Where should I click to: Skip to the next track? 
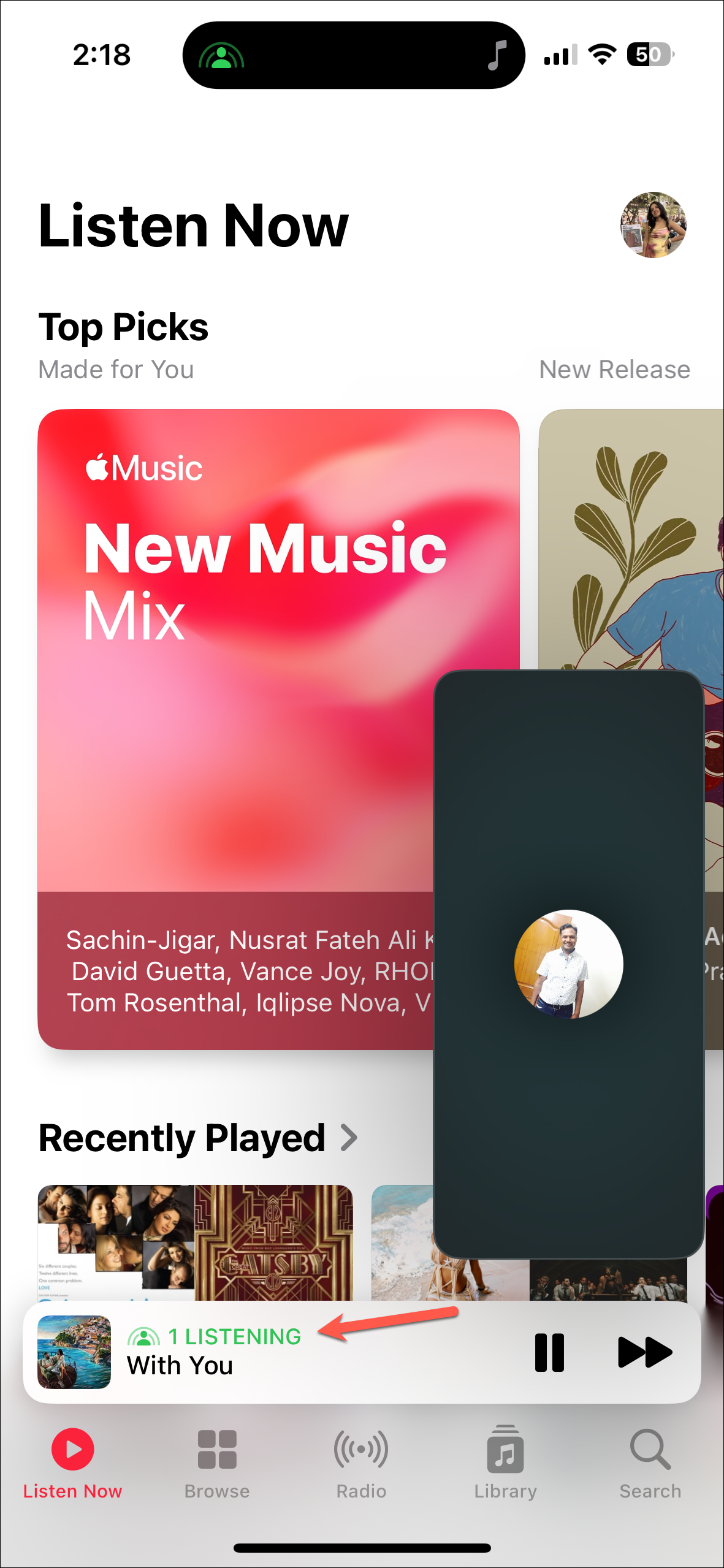[x=645, y=1352]
